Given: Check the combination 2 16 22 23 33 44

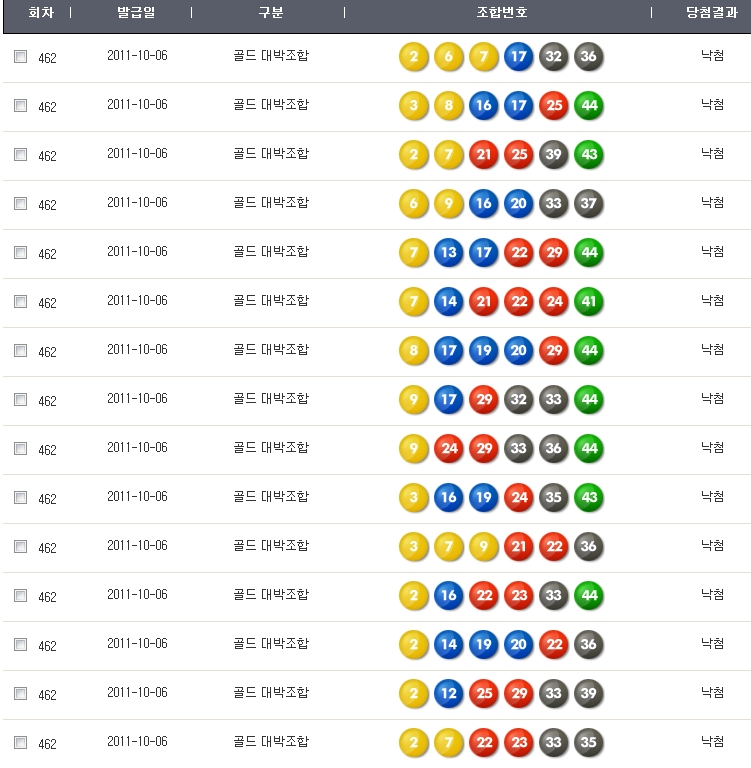Looking at the screenshot, I should 20,596.
